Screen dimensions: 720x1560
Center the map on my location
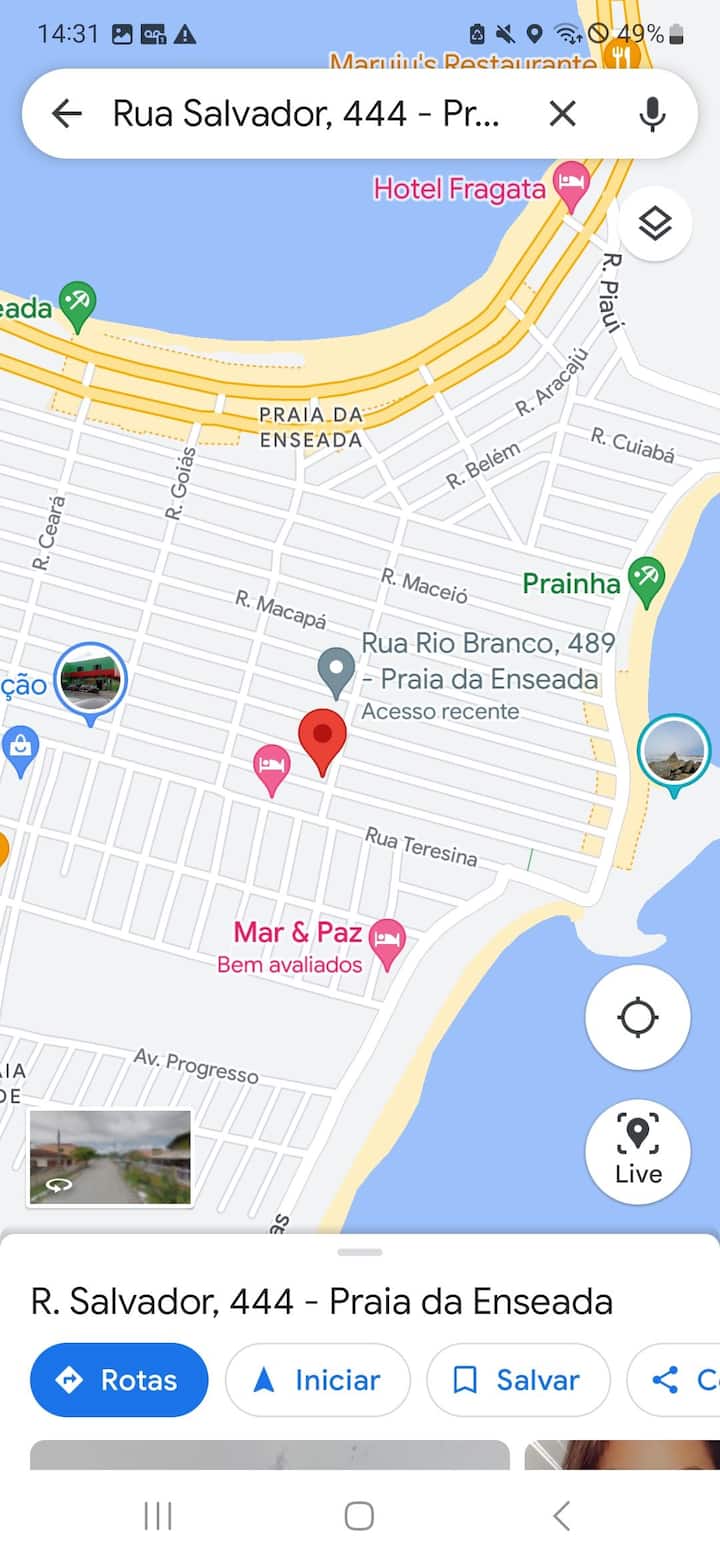pos(638,1018)
